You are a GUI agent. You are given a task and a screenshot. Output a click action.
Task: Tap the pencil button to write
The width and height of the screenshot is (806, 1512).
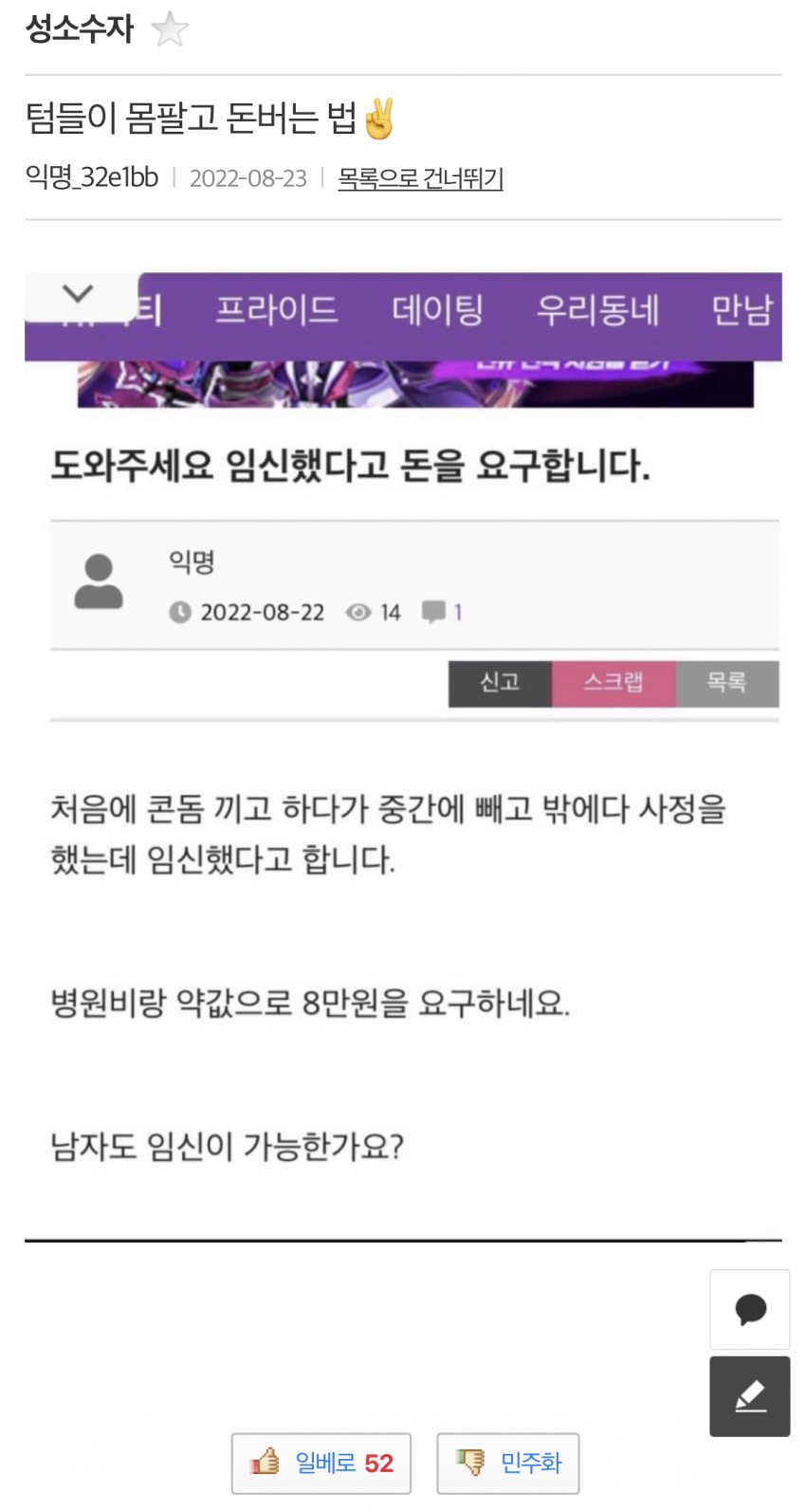750,1396
